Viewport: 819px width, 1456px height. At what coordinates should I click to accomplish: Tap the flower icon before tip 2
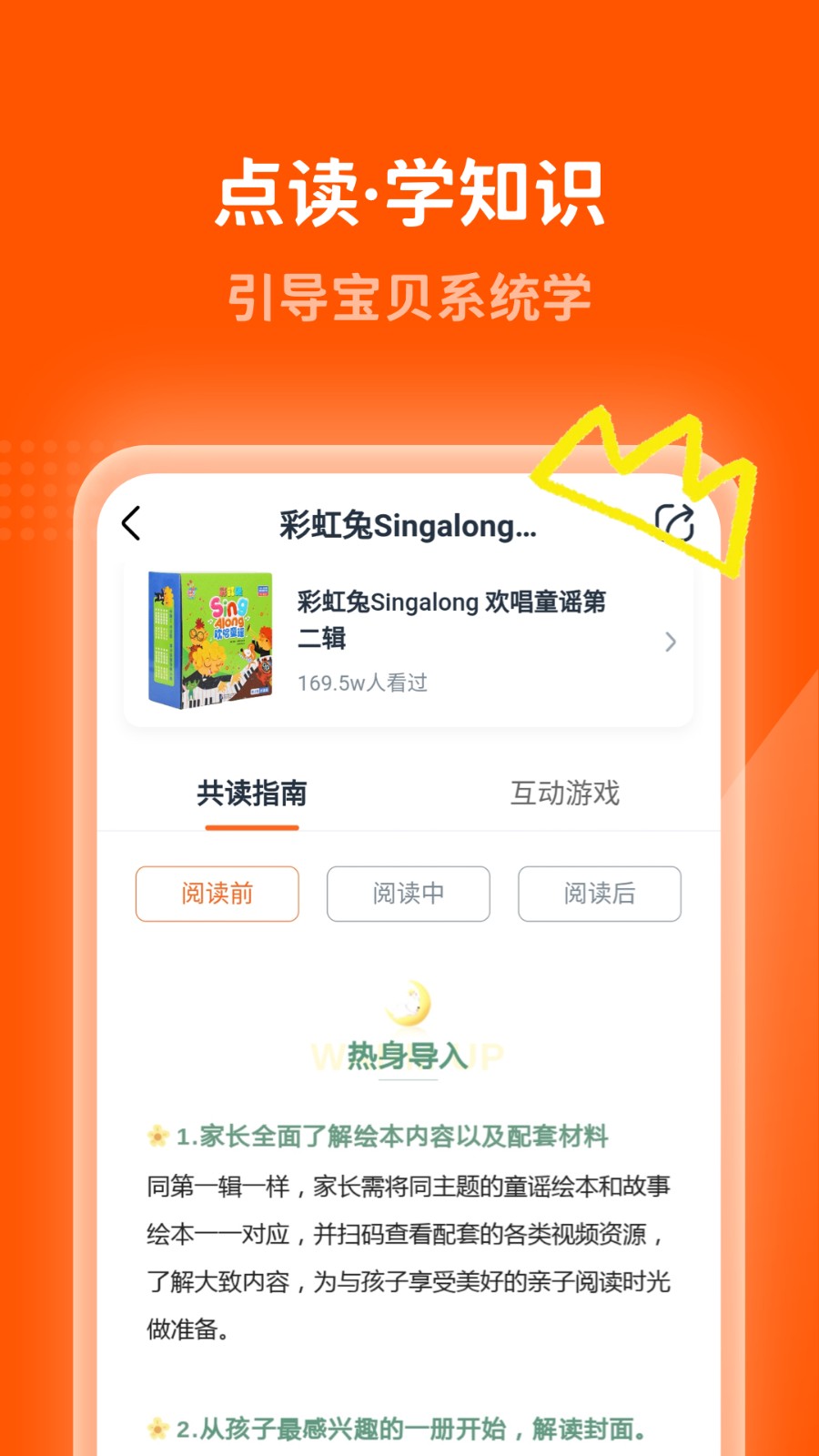click(158, 1429)
